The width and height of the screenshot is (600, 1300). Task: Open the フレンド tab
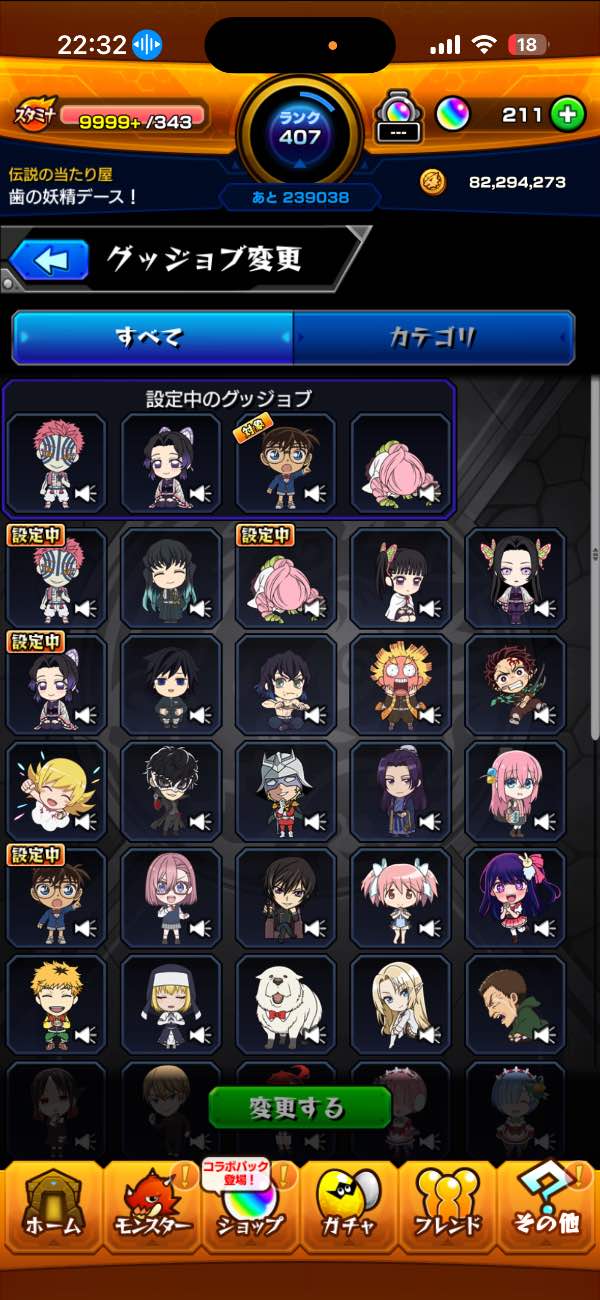pyautogui.click(x=447, y=1205)
